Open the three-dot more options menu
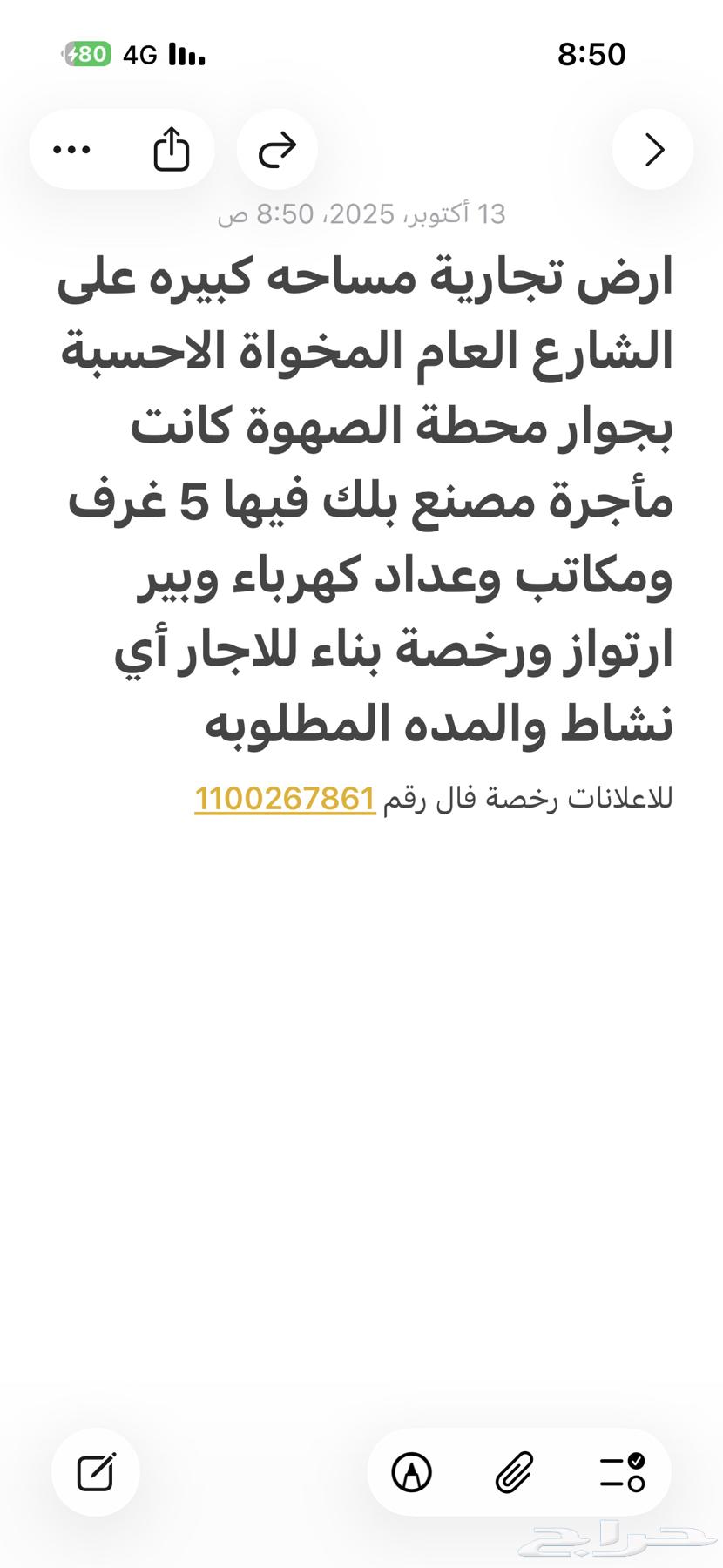The width and height of the screenshot is (723, 1568). 72,150
